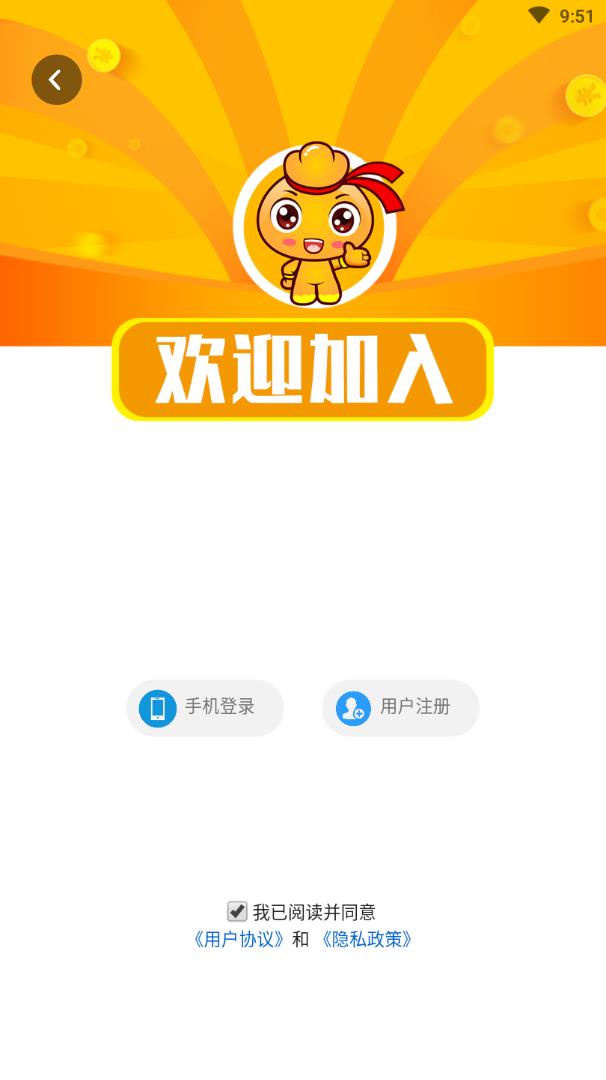Open the 《用户协议》 link
606x1080 pixels.
(238, 940)
